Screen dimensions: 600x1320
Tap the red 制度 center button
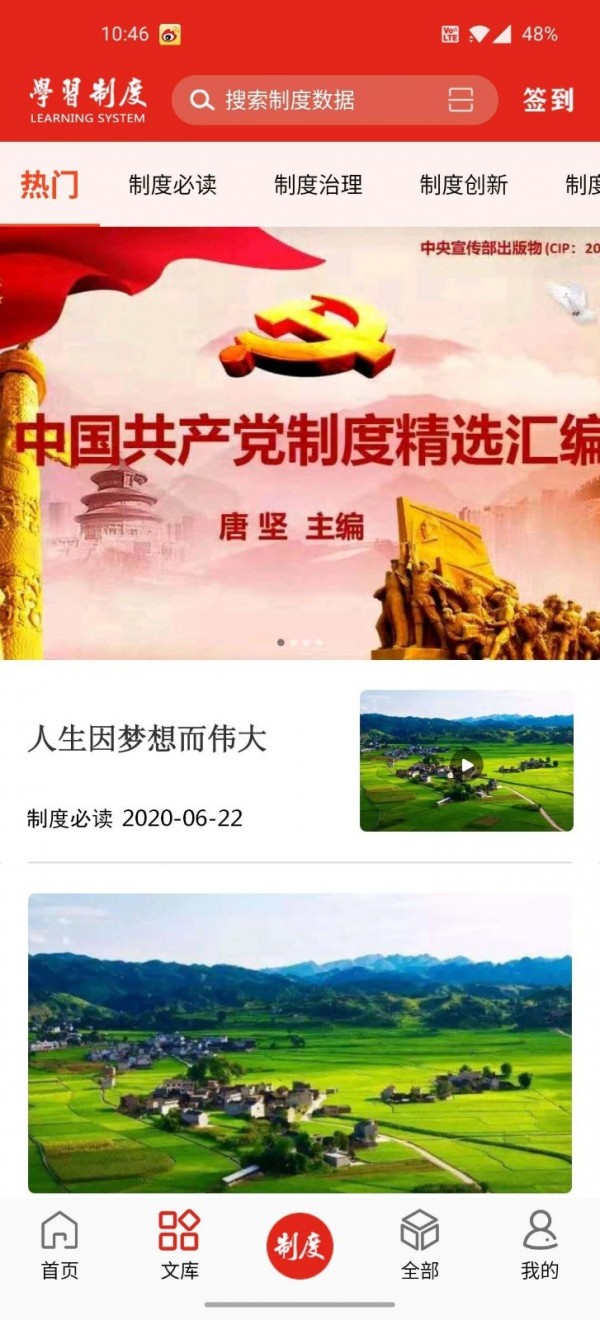coord(299,1246)
